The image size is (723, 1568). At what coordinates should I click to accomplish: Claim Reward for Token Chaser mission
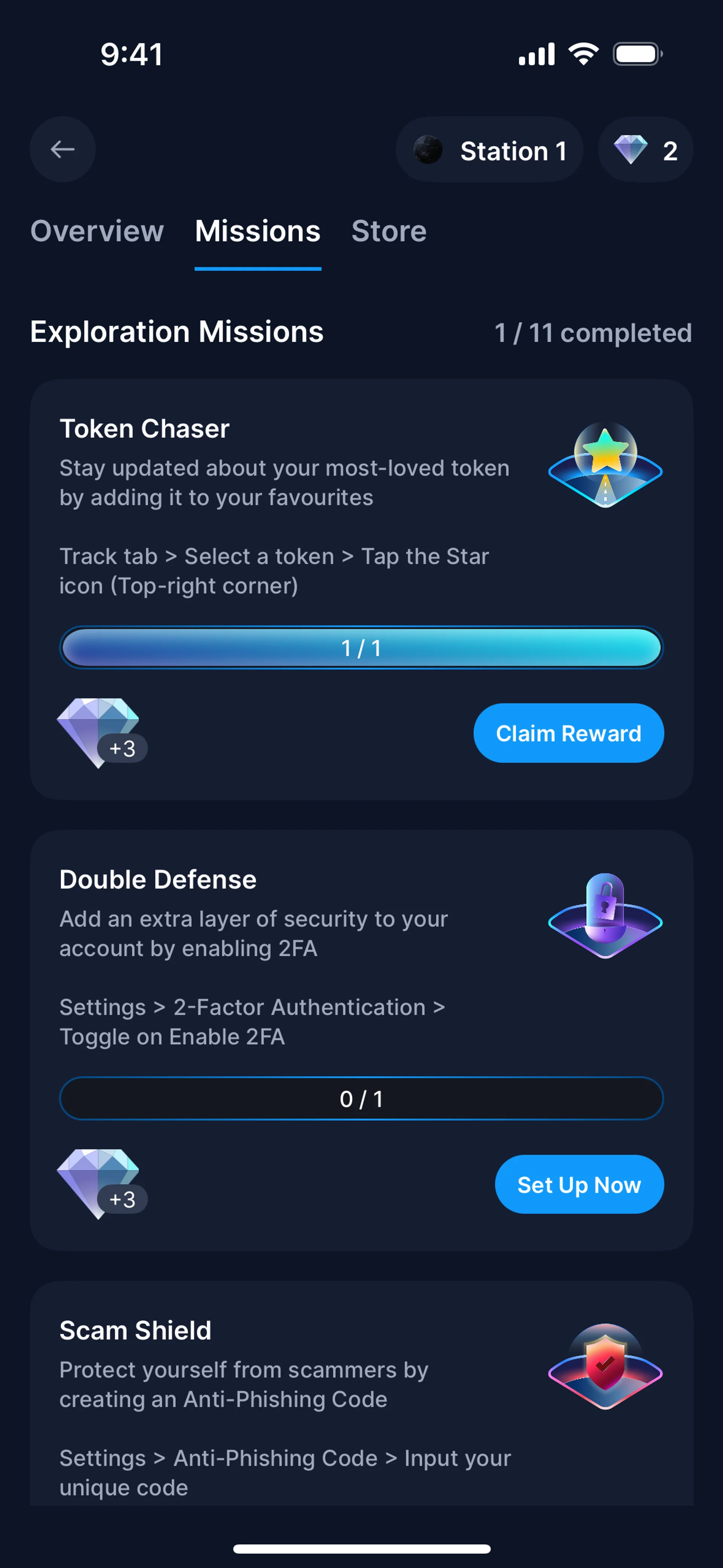click(568, 733)
